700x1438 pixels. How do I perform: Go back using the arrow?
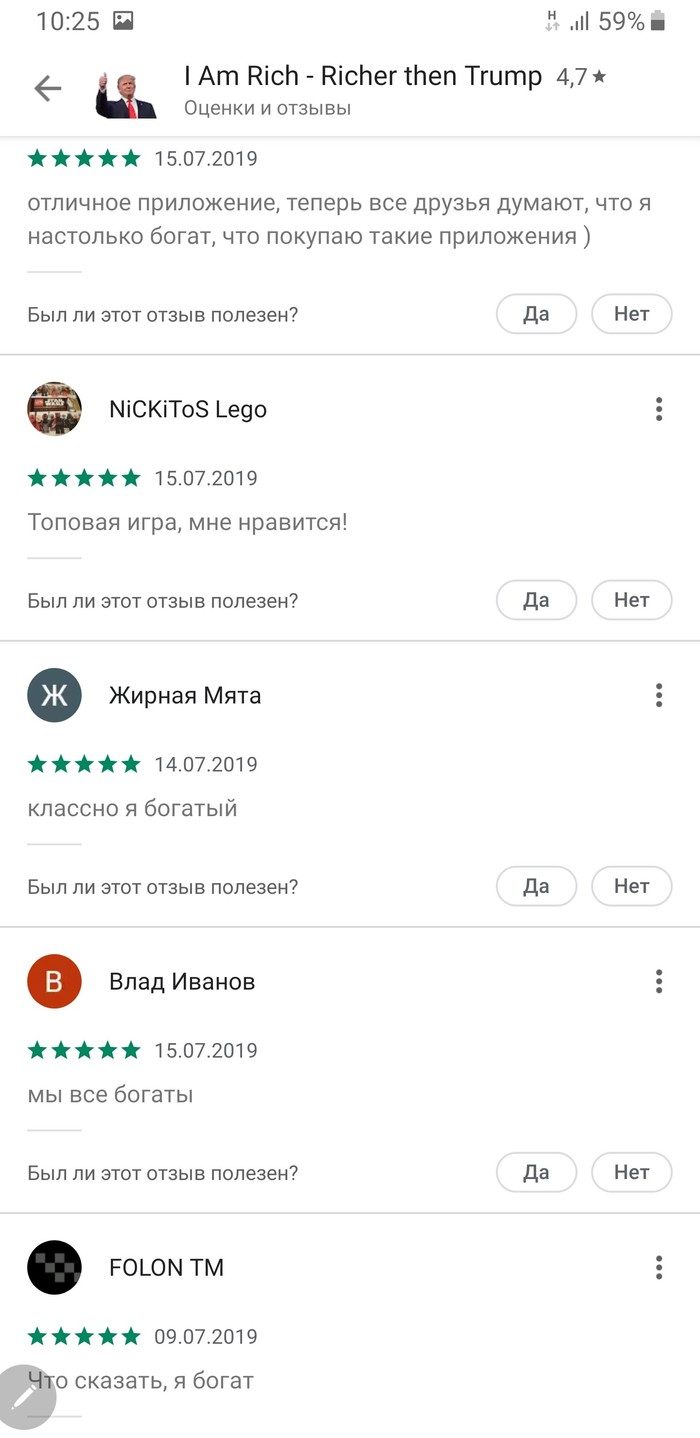47,89
